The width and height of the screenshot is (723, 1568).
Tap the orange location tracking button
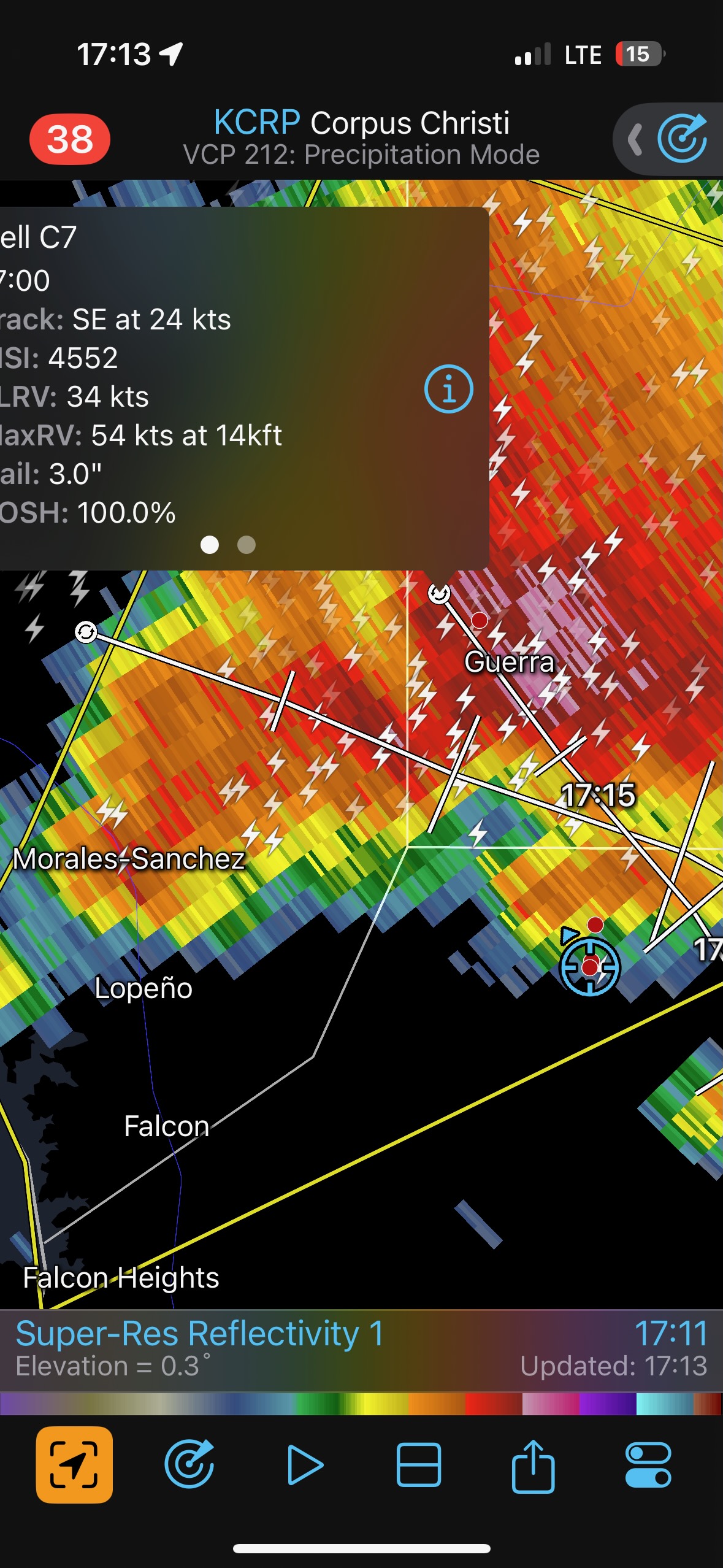coord(74,1465)
